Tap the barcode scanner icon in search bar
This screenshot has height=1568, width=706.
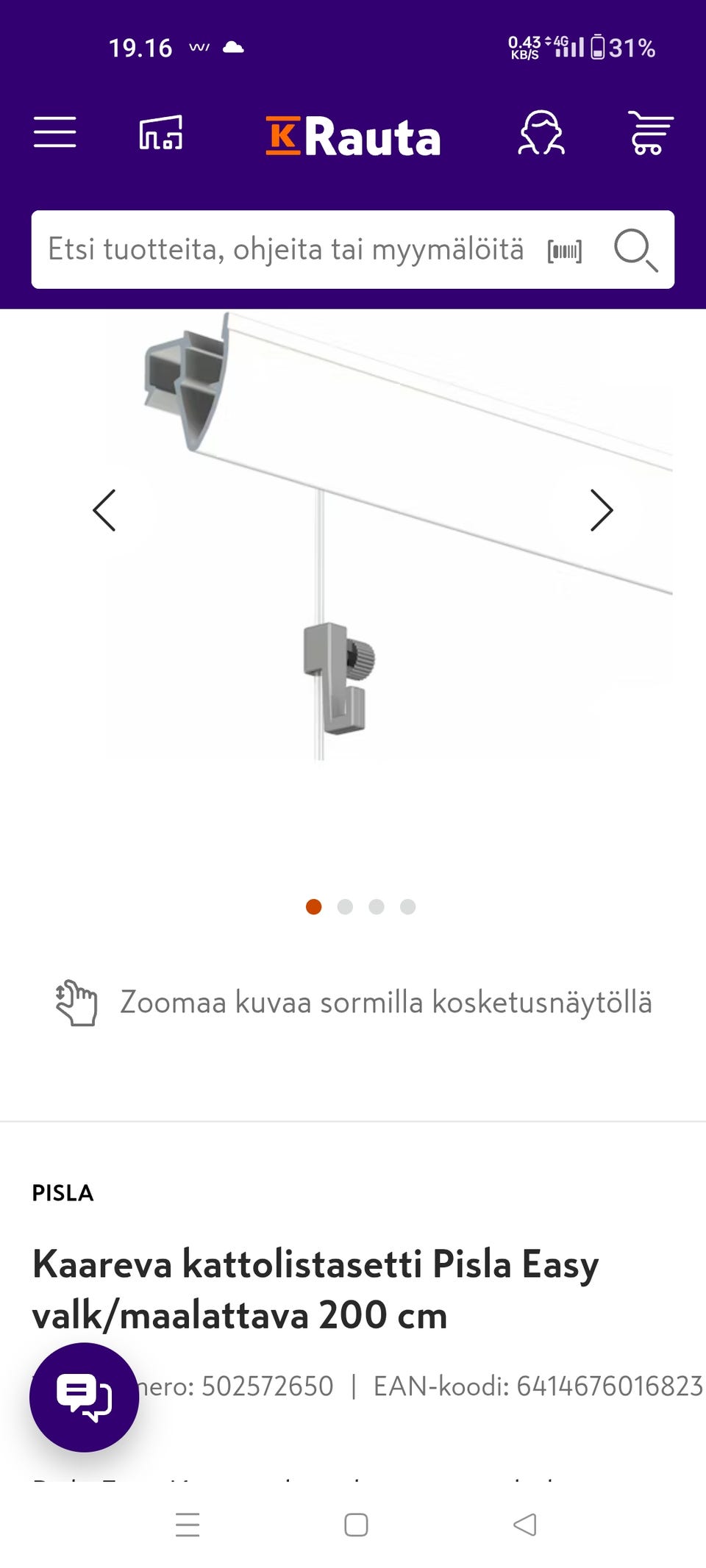click(x=564, y=250)
